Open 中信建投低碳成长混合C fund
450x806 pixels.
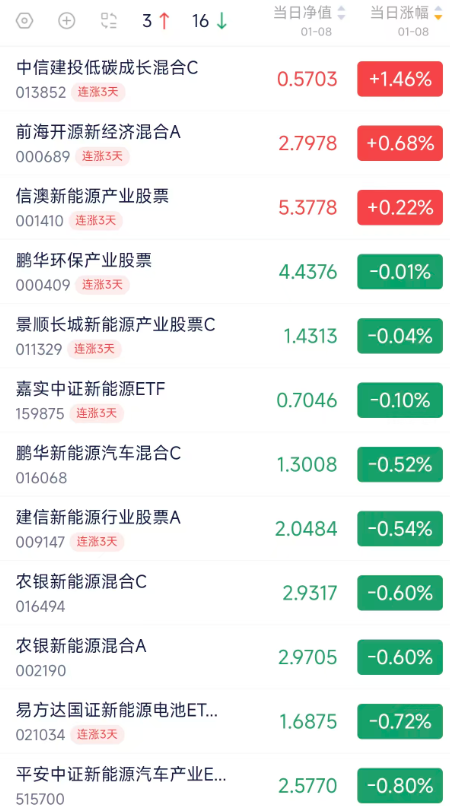(x=225, y=79)
